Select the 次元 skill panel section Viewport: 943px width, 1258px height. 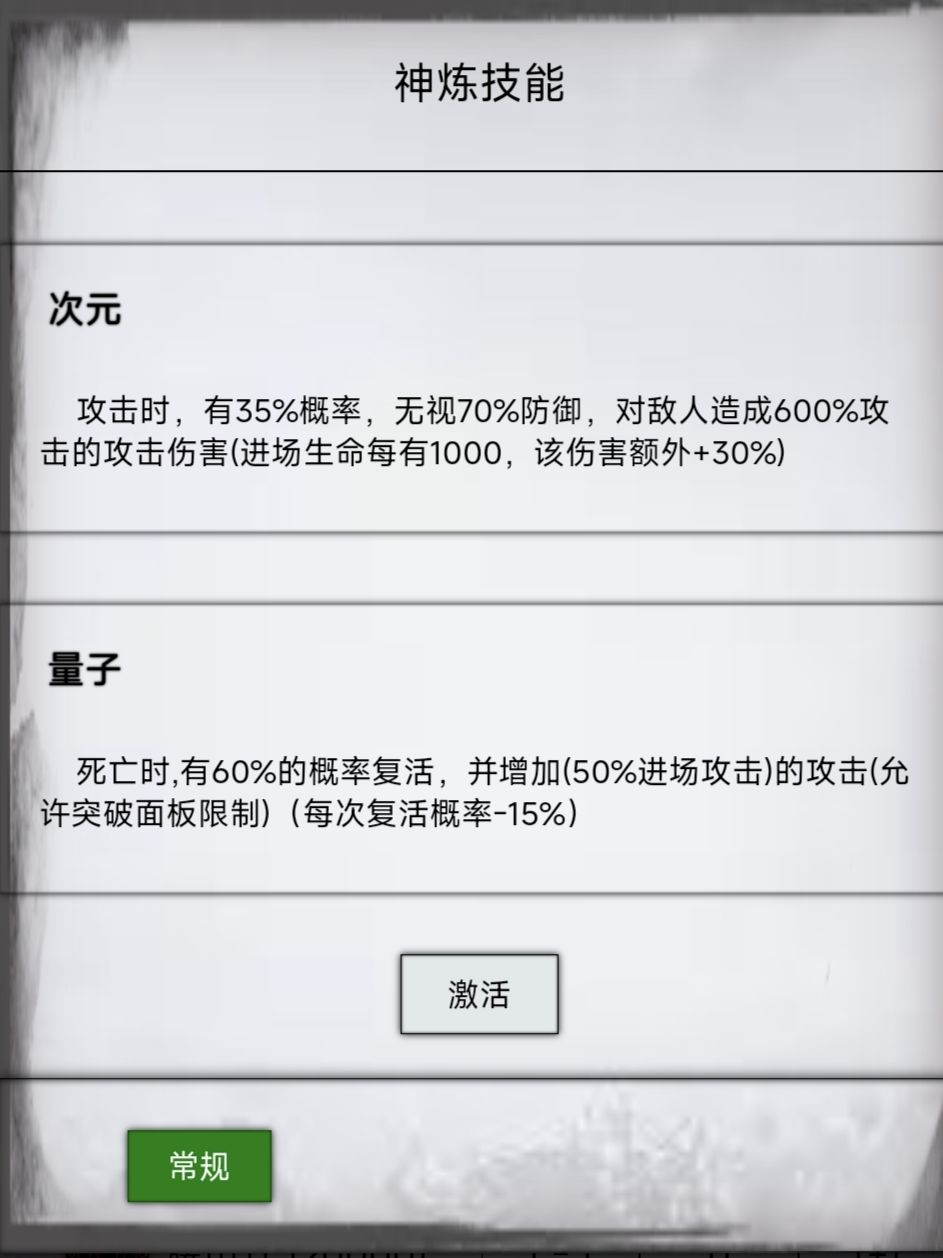coord(471,390)
